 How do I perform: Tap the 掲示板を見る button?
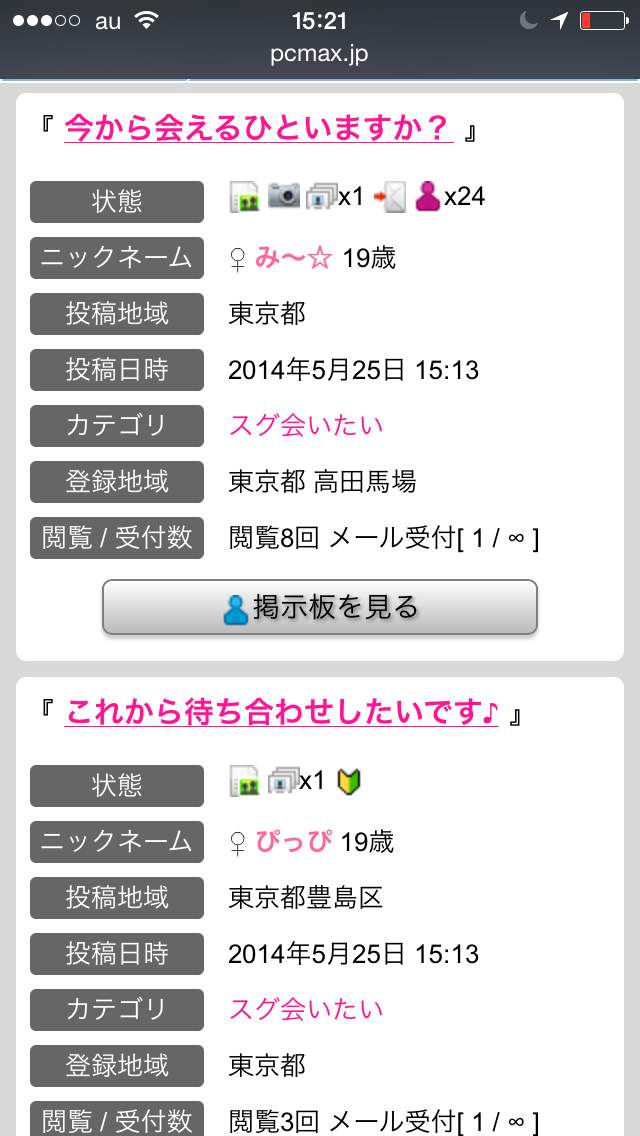(x=320, y=607)
